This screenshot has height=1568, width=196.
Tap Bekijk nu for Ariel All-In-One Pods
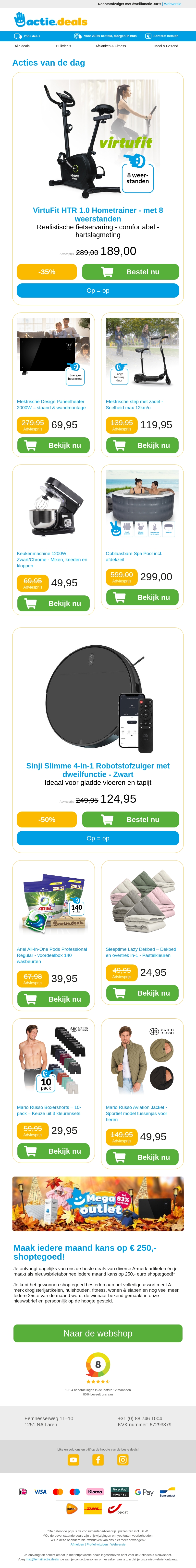point(54,999)
